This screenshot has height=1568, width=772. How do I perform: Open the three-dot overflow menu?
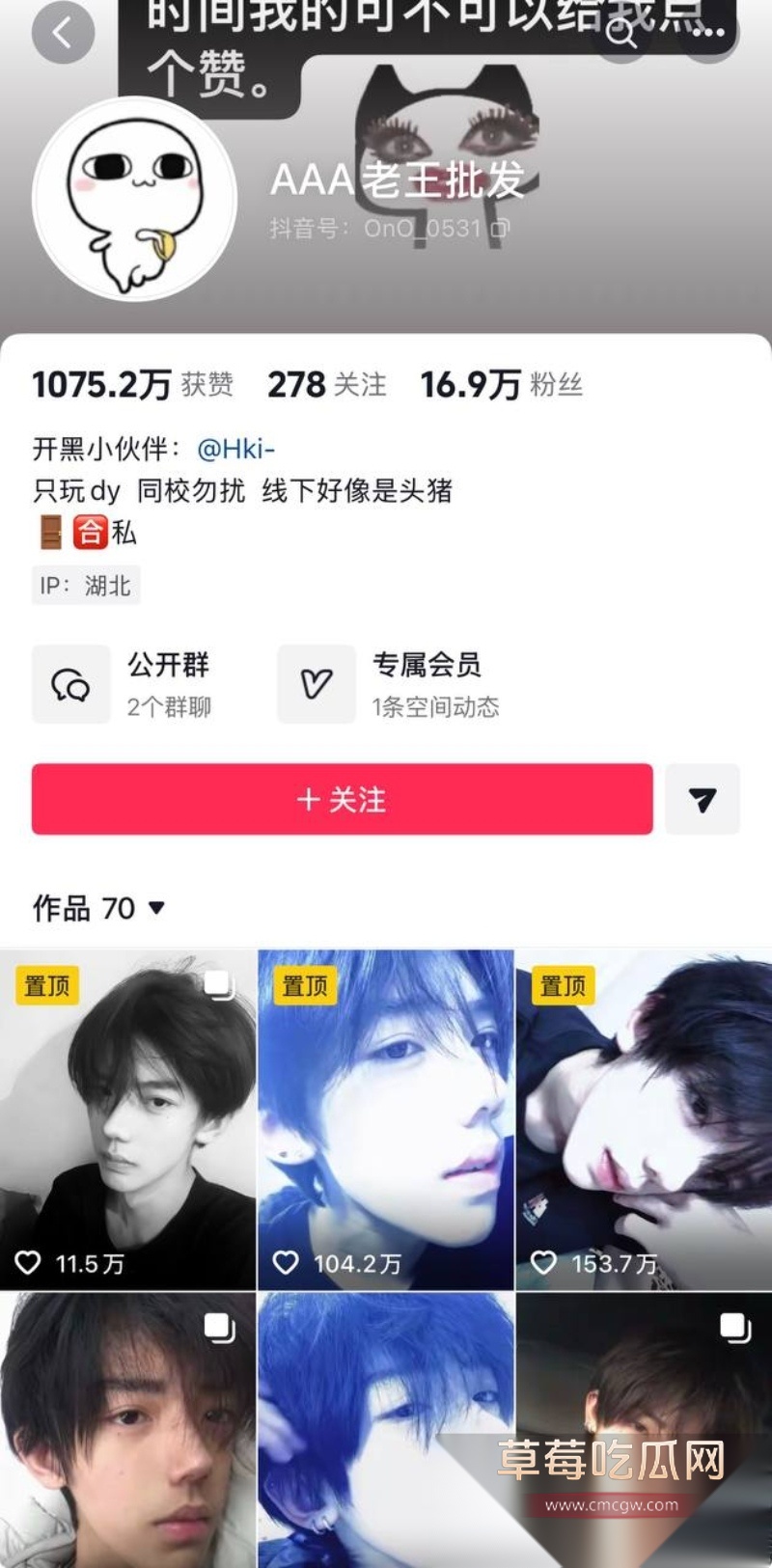(x=709, y=33)
